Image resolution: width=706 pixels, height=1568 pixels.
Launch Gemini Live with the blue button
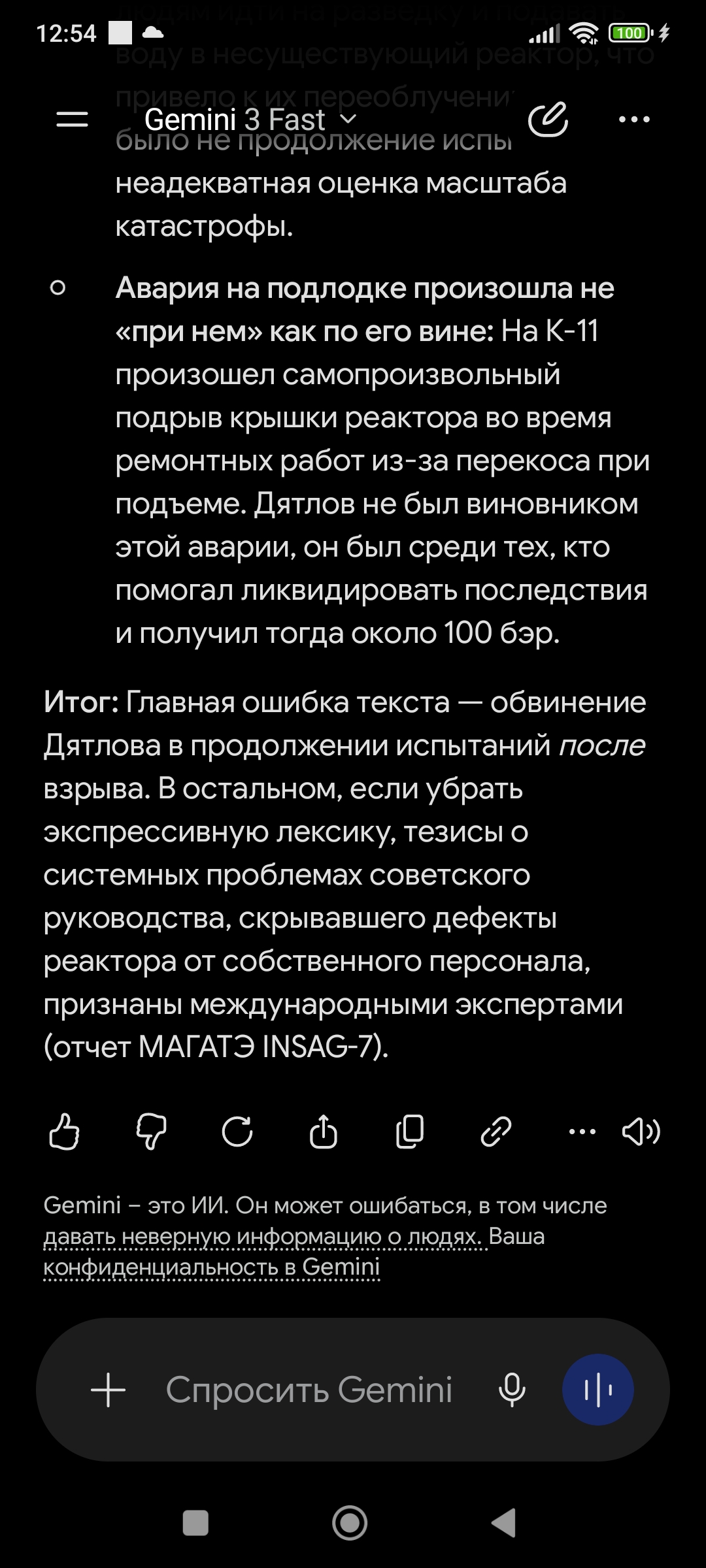(597, 1390)
